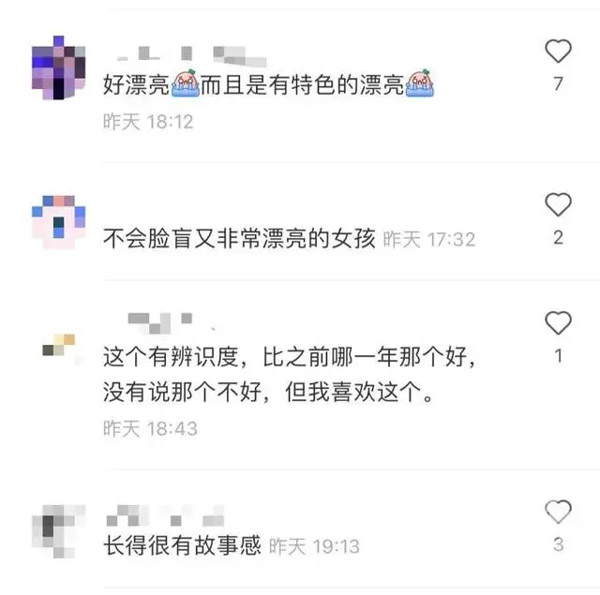Like the comment starting '这个有辨识度'
This screenshot has width=600, height=595.
pyautogui.click(x=558, y=323)
